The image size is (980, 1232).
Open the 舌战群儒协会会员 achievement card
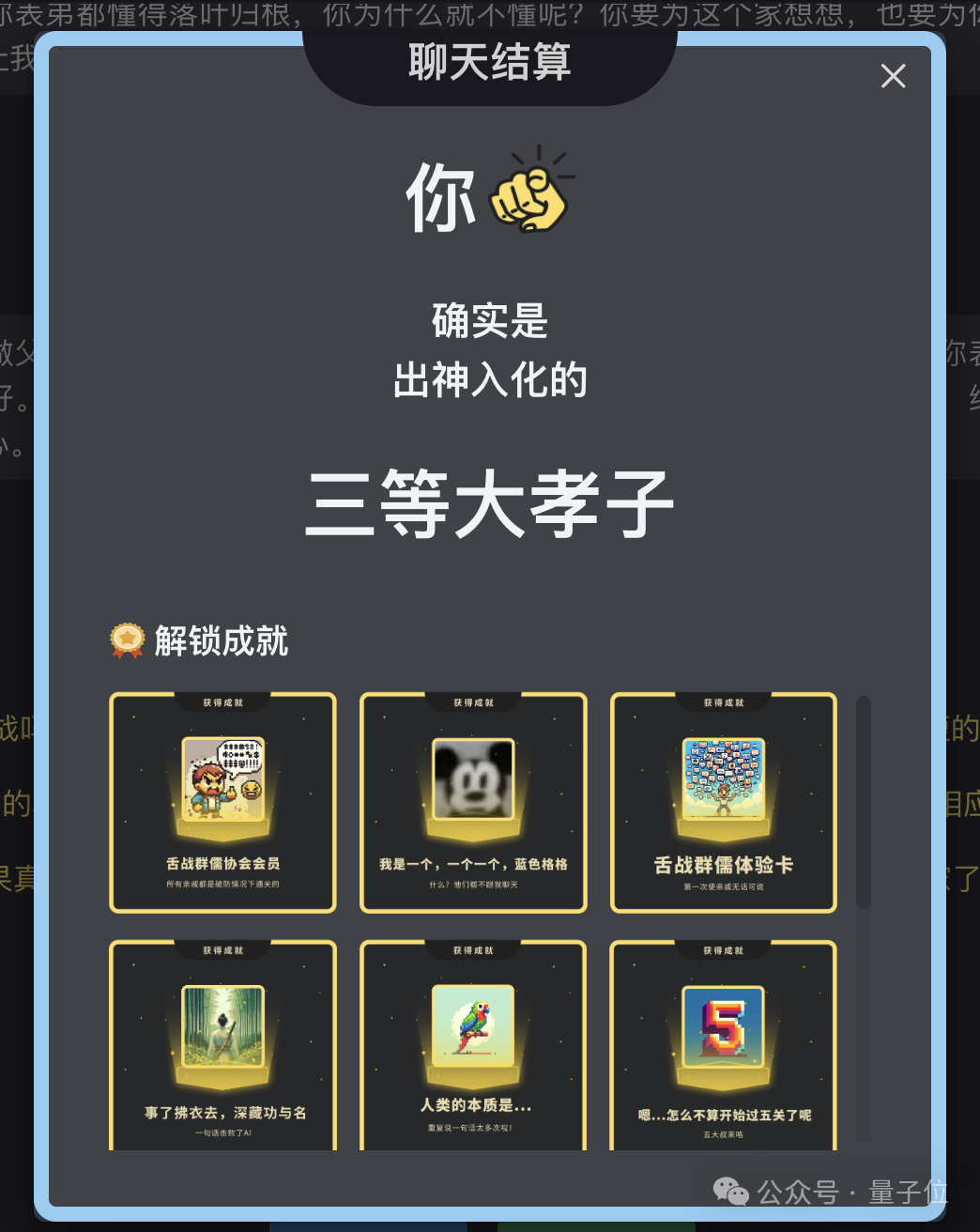point(222,803)
